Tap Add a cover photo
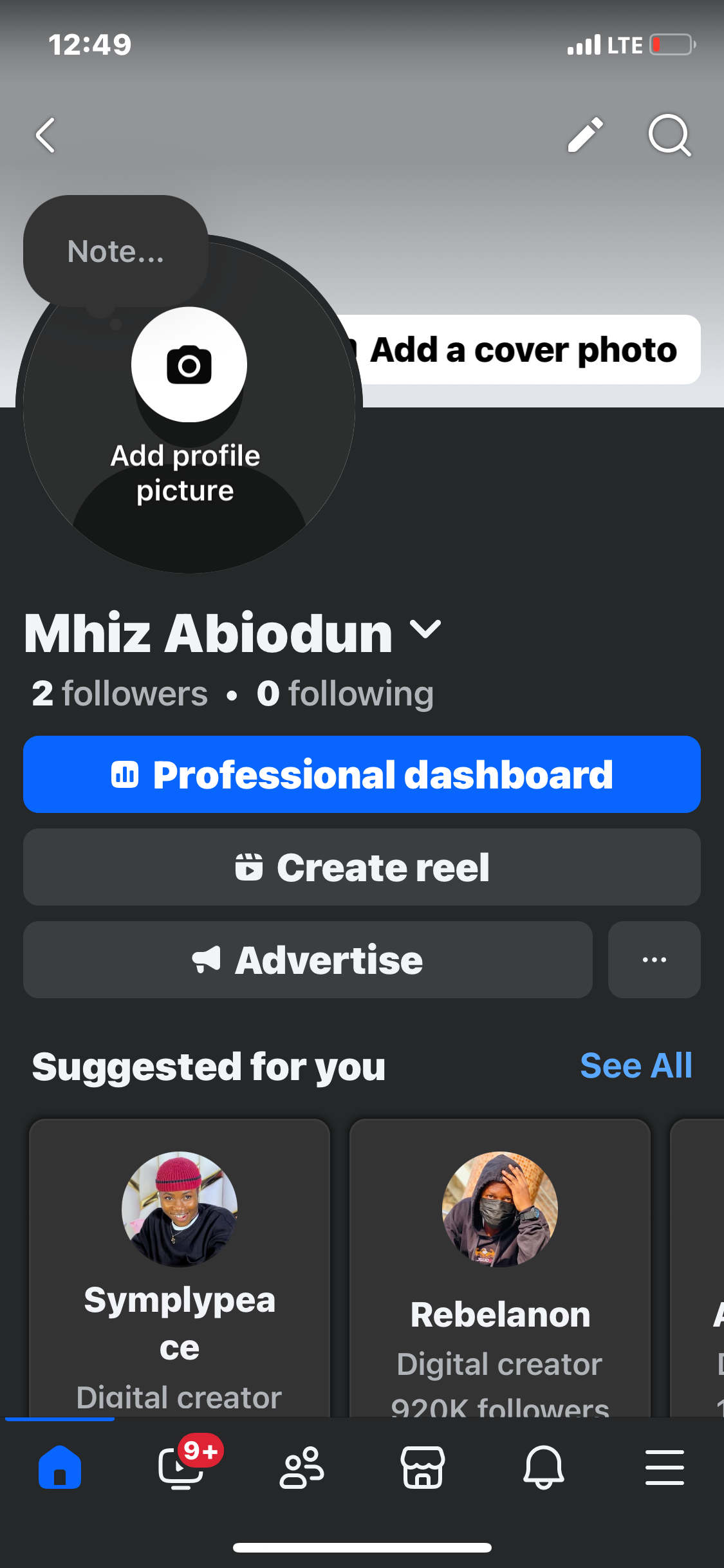The height and width of the screenshot is (1568, 724). (515, 350)
